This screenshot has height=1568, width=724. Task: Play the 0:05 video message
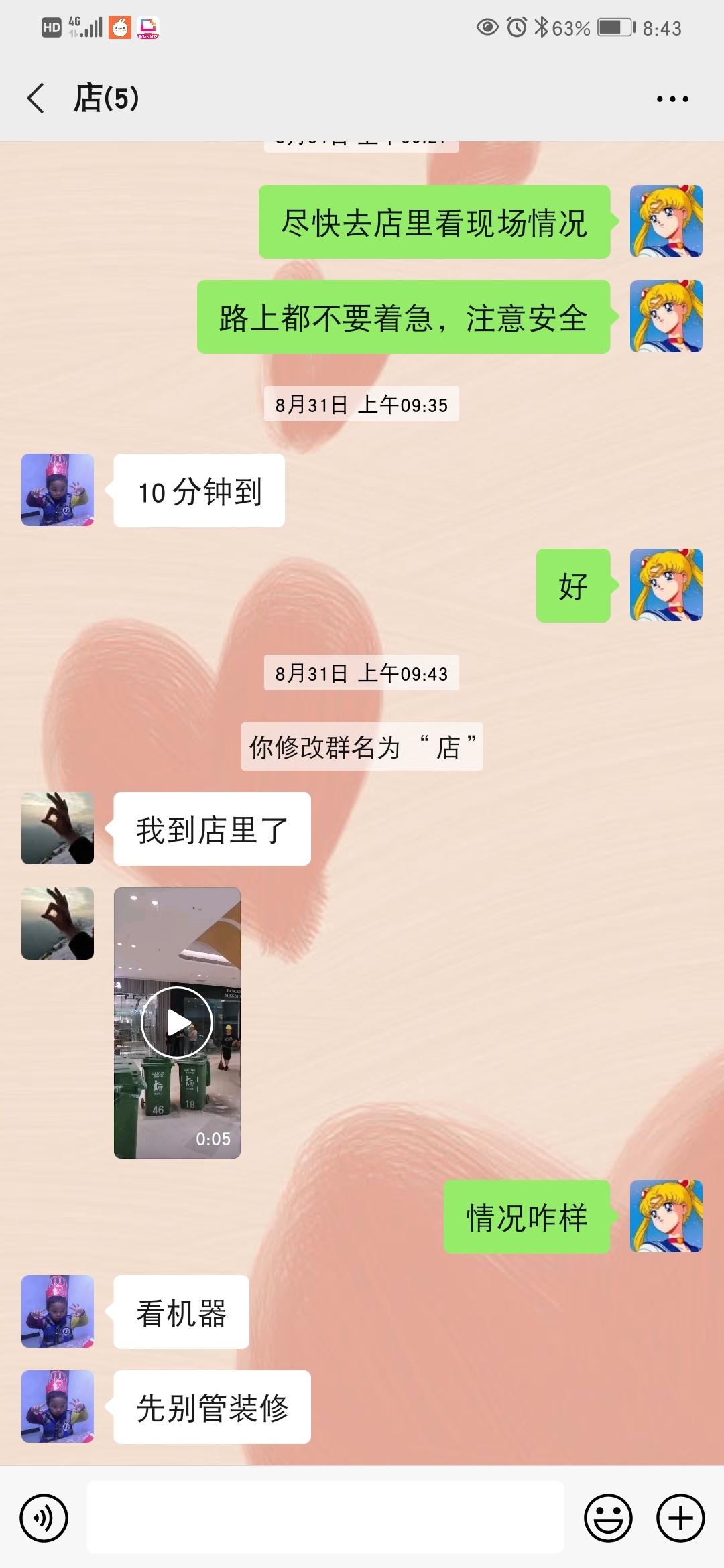[177, 1023]
